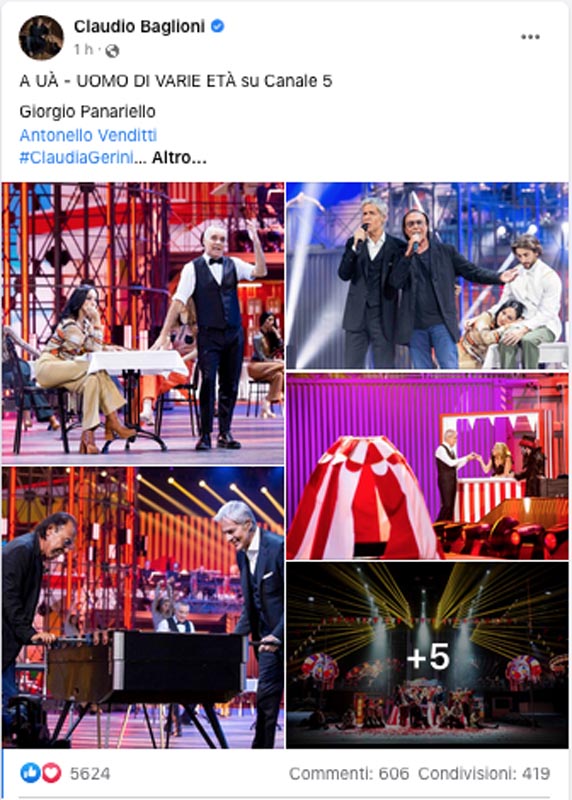Open Claudio Baglioni's profile picture
572x800 pixels.
coord(41,38)
